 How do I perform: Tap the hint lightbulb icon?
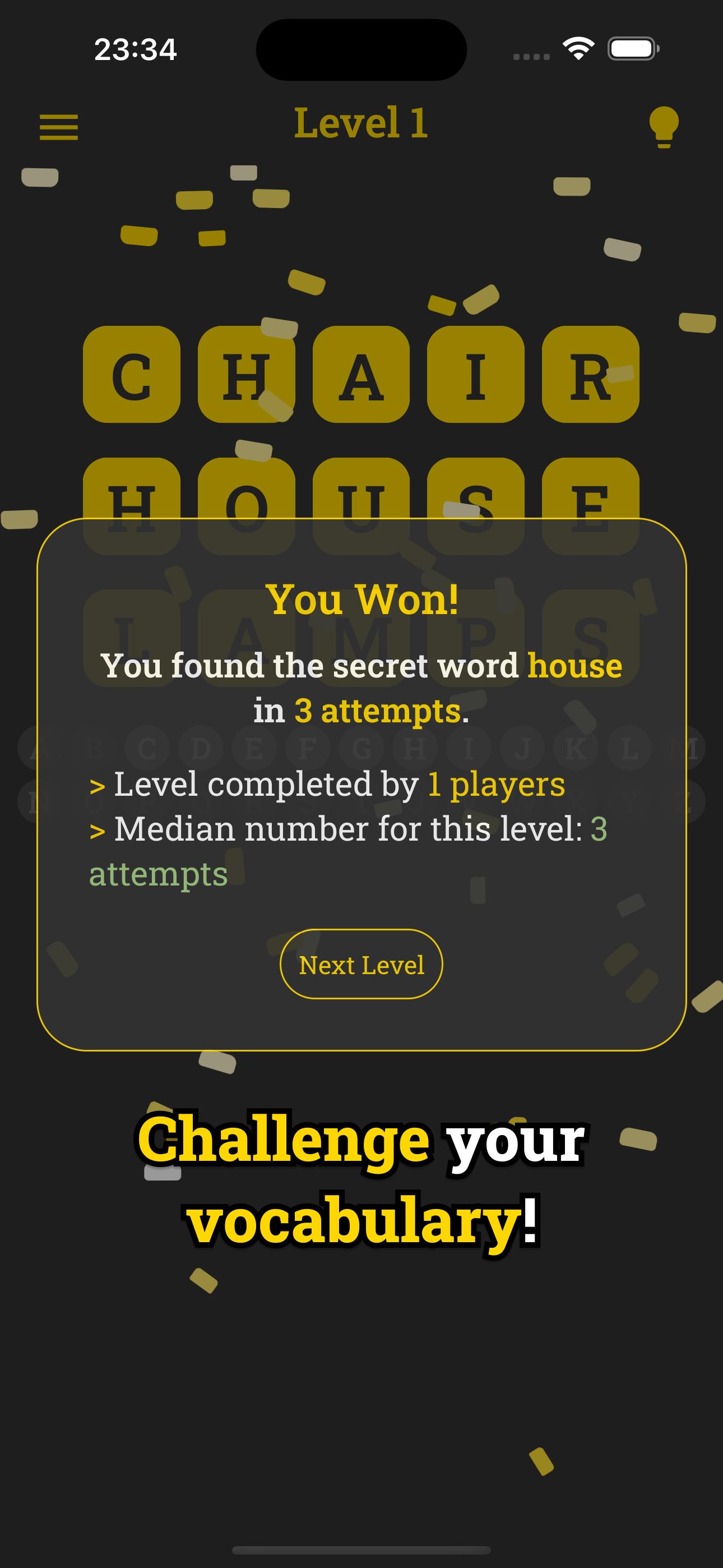pyautogui.click(x=664, y=127)
